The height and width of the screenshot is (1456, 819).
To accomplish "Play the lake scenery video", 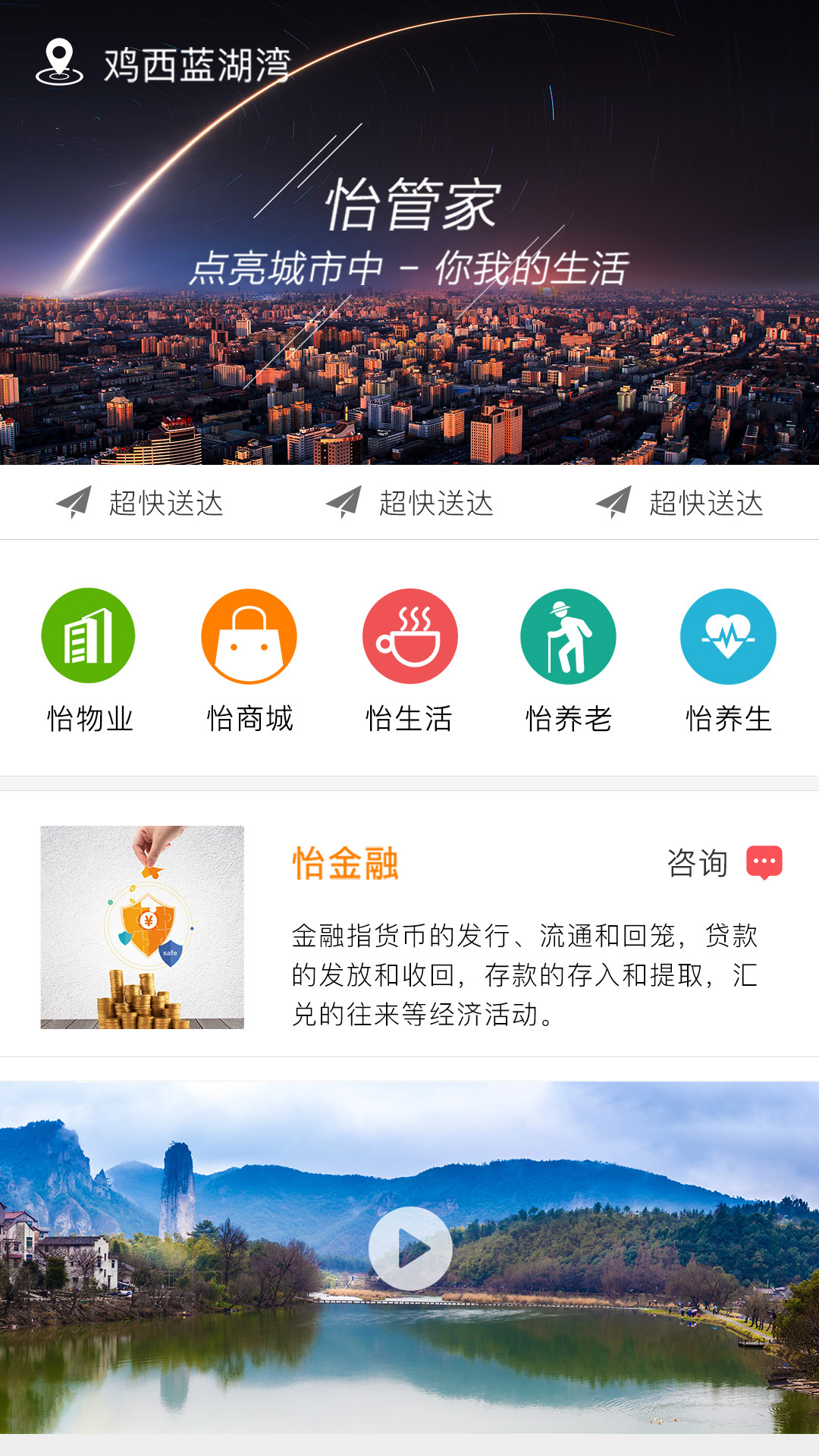I will click(410, 1248).
